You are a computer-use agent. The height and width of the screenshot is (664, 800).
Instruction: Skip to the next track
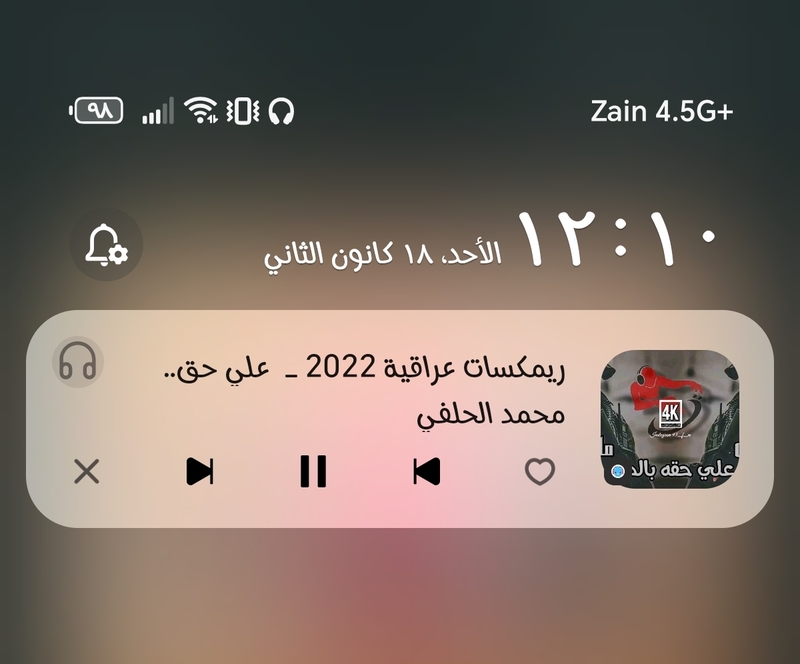200,470
